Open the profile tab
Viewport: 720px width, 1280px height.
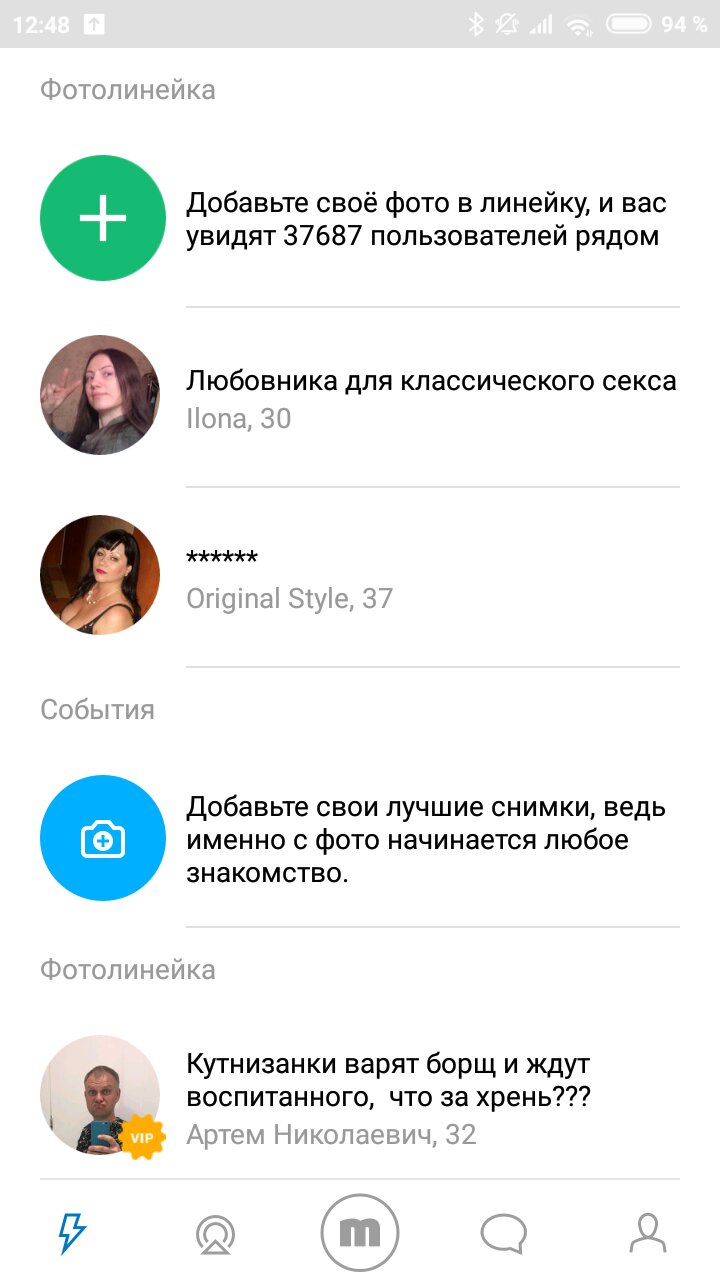point(647,1233)
